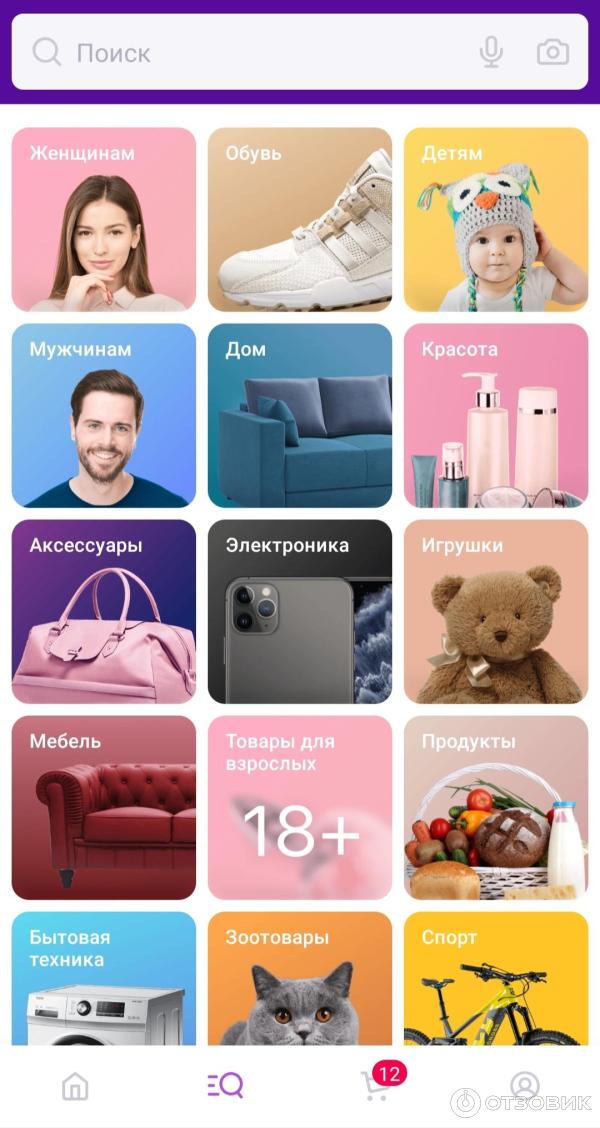Select the Детям category
This screenshot has height=1128, width=600.
(x=496, y=219)
